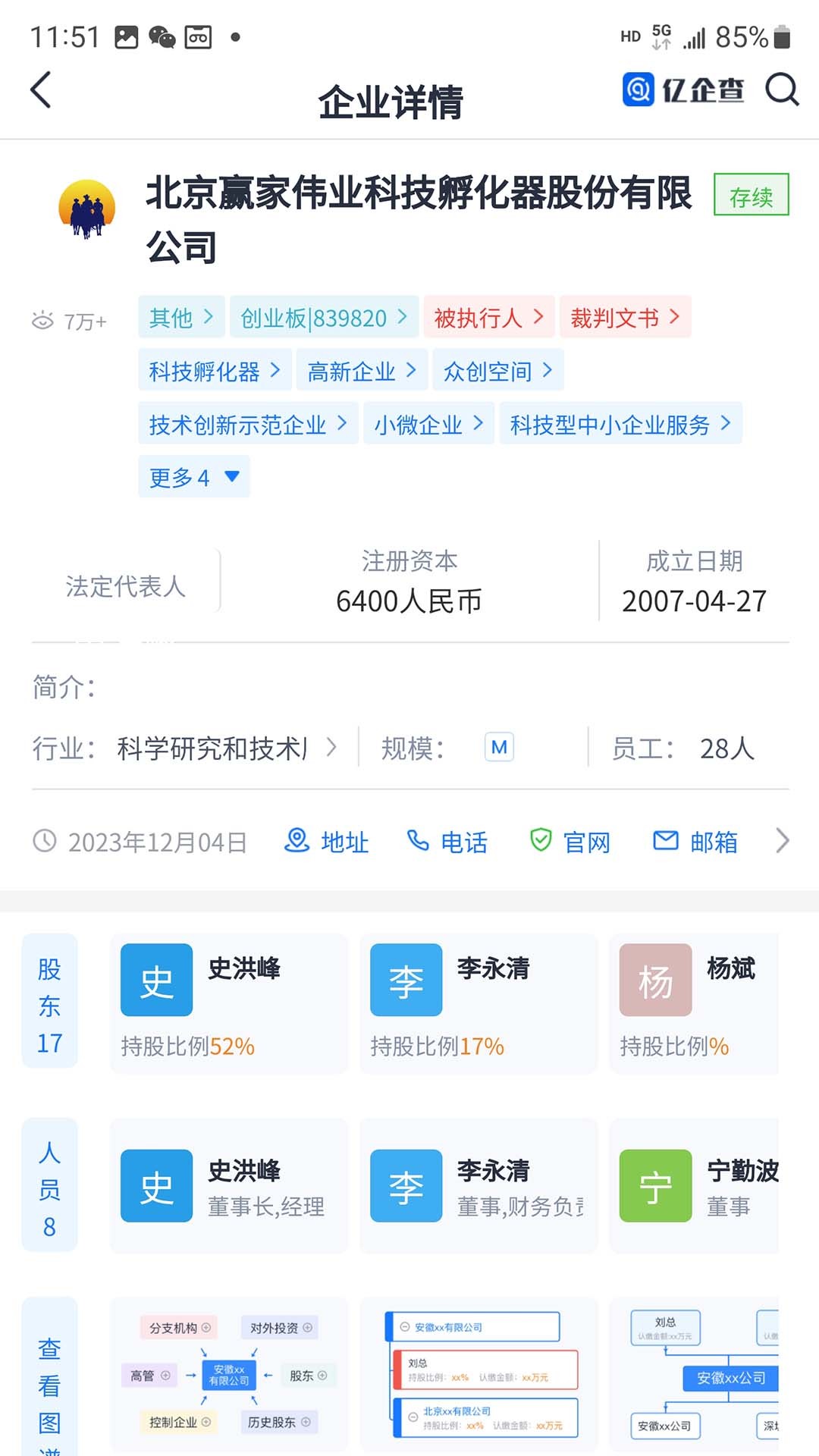View the company 邮箱

695,842
